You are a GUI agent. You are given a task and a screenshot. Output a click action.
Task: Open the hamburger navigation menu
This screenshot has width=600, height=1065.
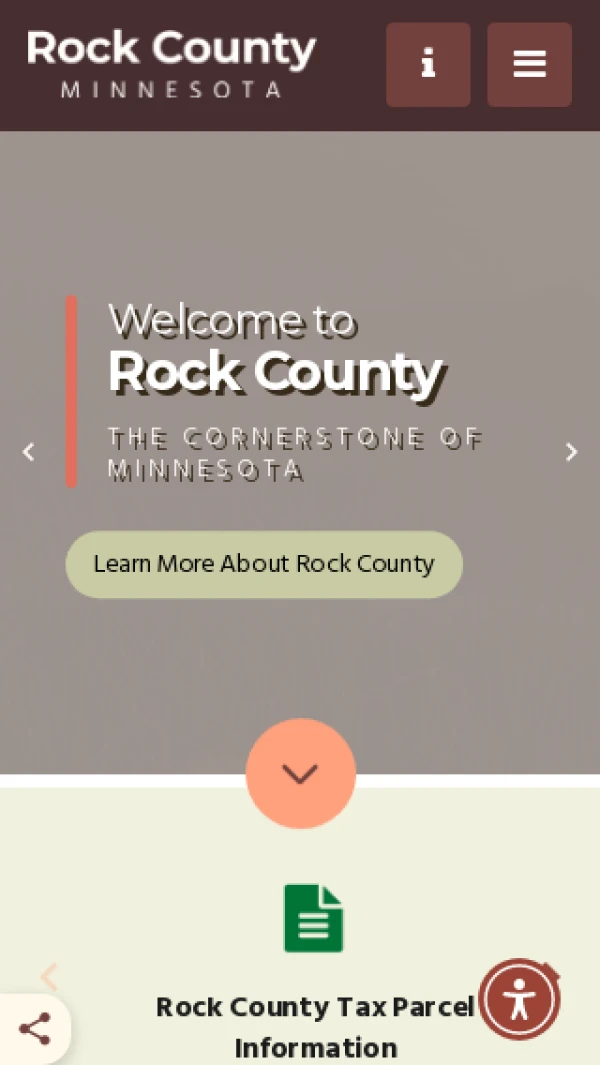coord(529,65)
